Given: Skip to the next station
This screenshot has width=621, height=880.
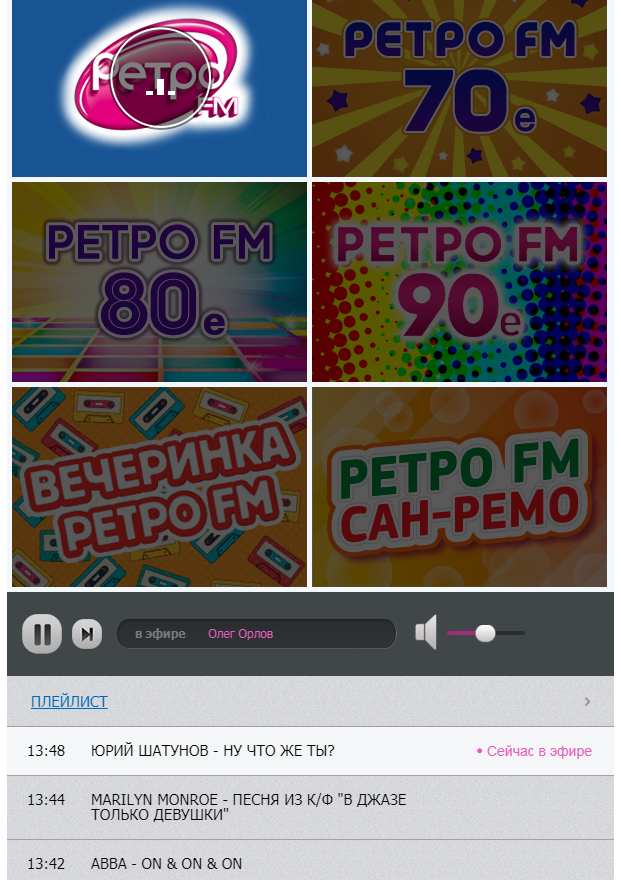Looking at the screenshot, I should tap(87, 634).
